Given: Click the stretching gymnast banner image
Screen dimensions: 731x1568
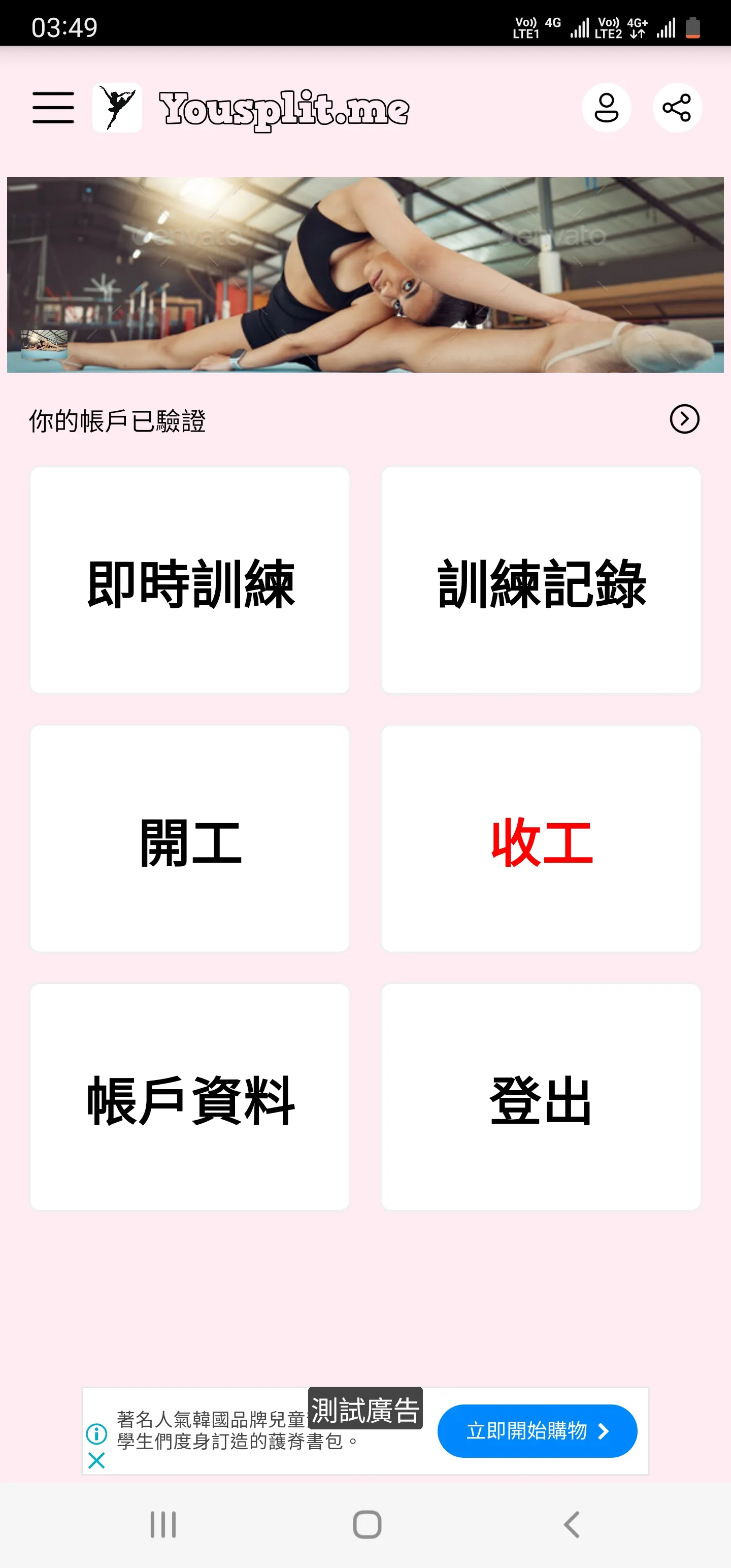Looking at the screenshot, I should point(365,273).
